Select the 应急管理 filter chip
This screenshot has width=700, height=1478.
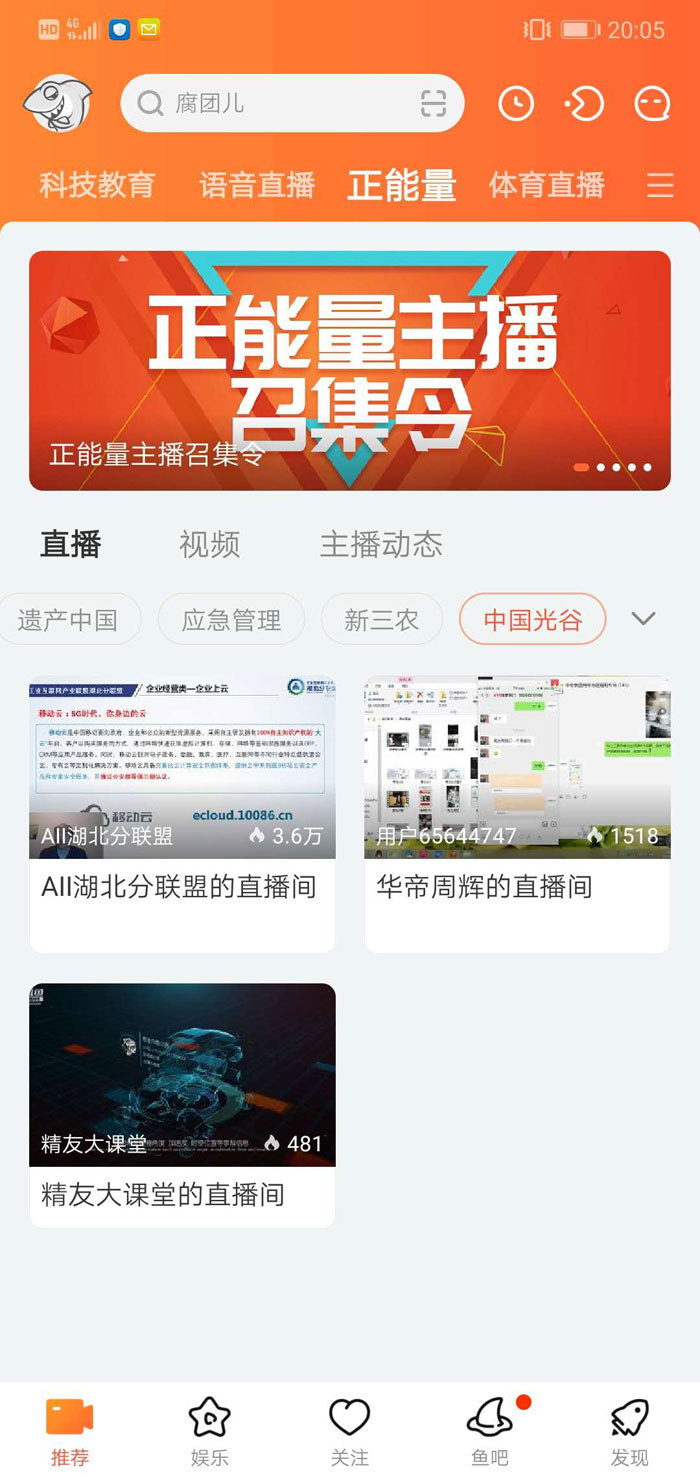(x=231, y=620)
